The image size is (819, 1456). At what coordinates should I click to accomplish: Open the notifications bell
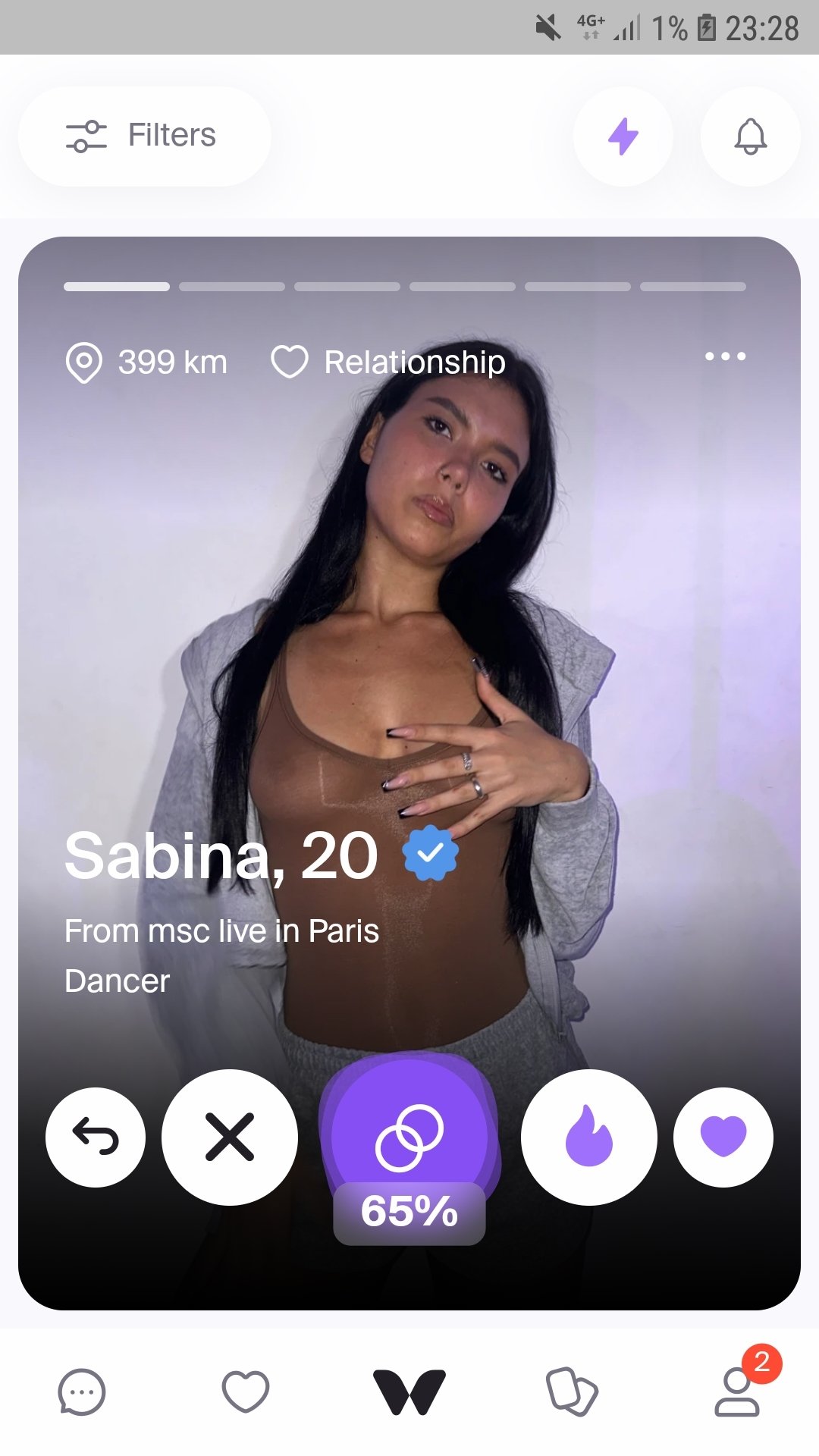[x=750, y=136]
